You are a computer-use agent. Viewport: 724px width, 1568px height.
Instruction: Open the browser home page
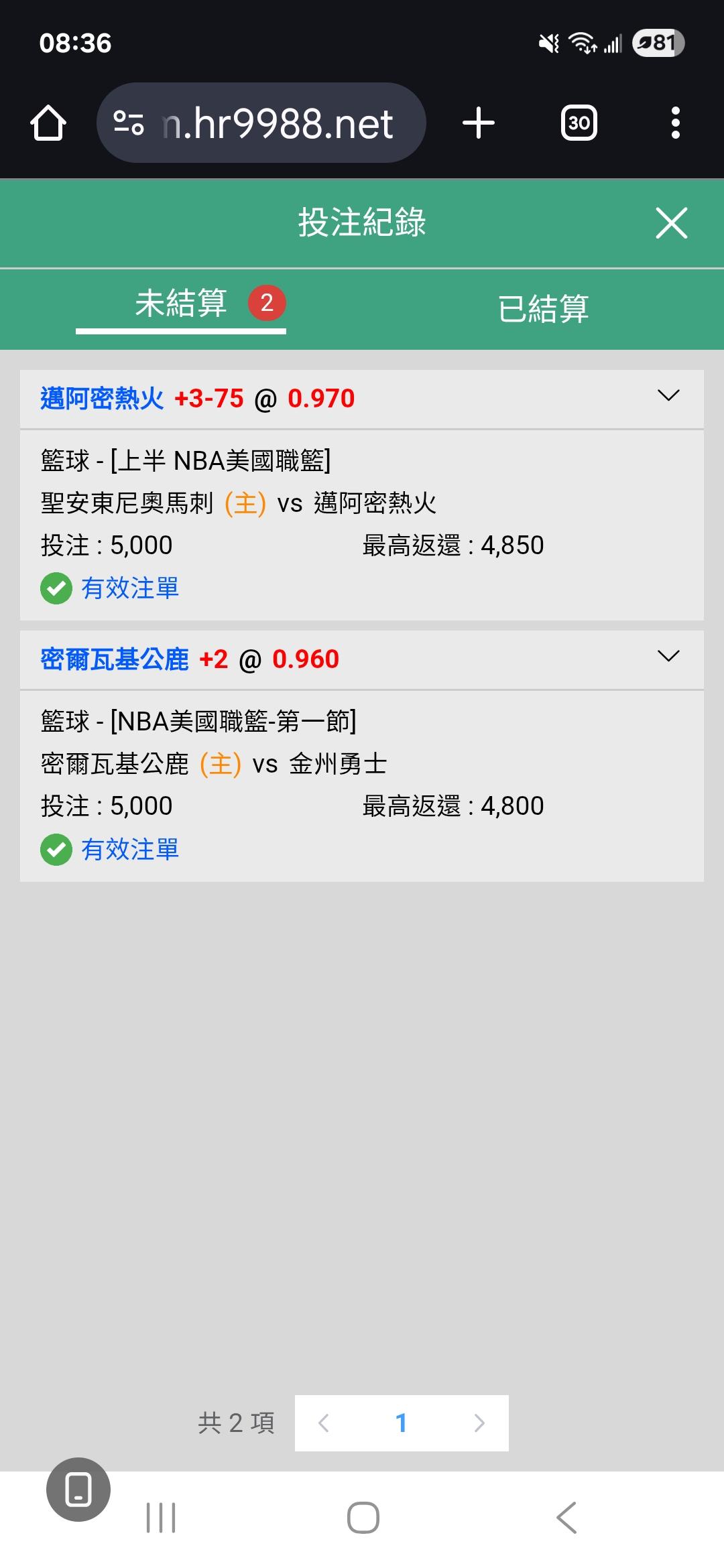coord(48,123)
